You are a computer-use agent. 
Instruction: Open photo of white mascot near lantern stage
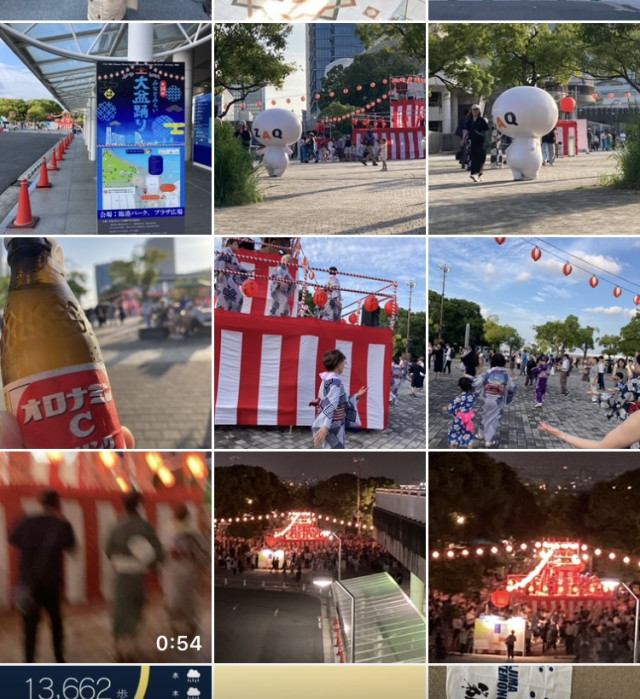[x=319, y=128]
